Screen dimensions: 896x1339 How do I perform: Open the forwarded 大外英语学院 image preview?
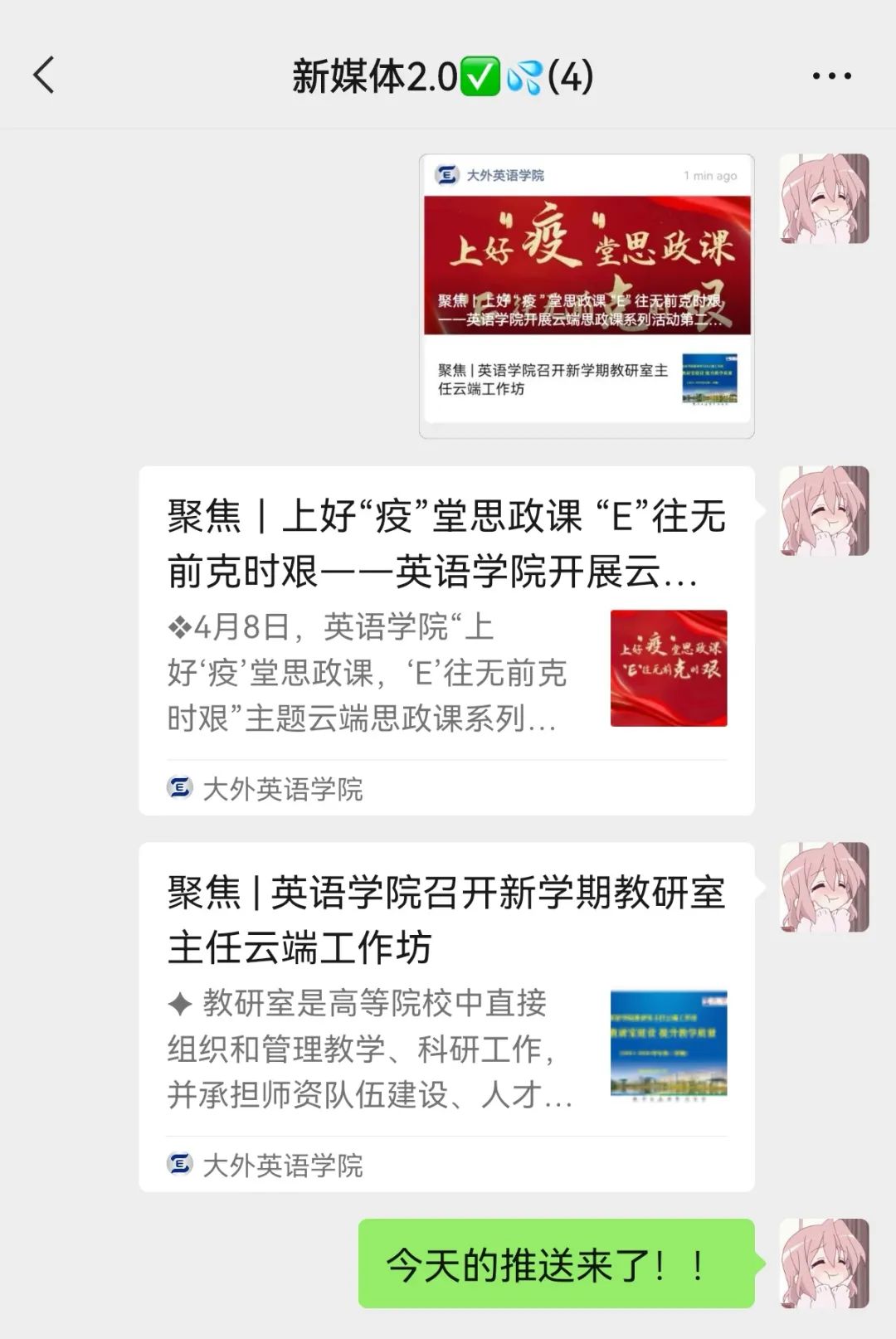pos(587,295)
